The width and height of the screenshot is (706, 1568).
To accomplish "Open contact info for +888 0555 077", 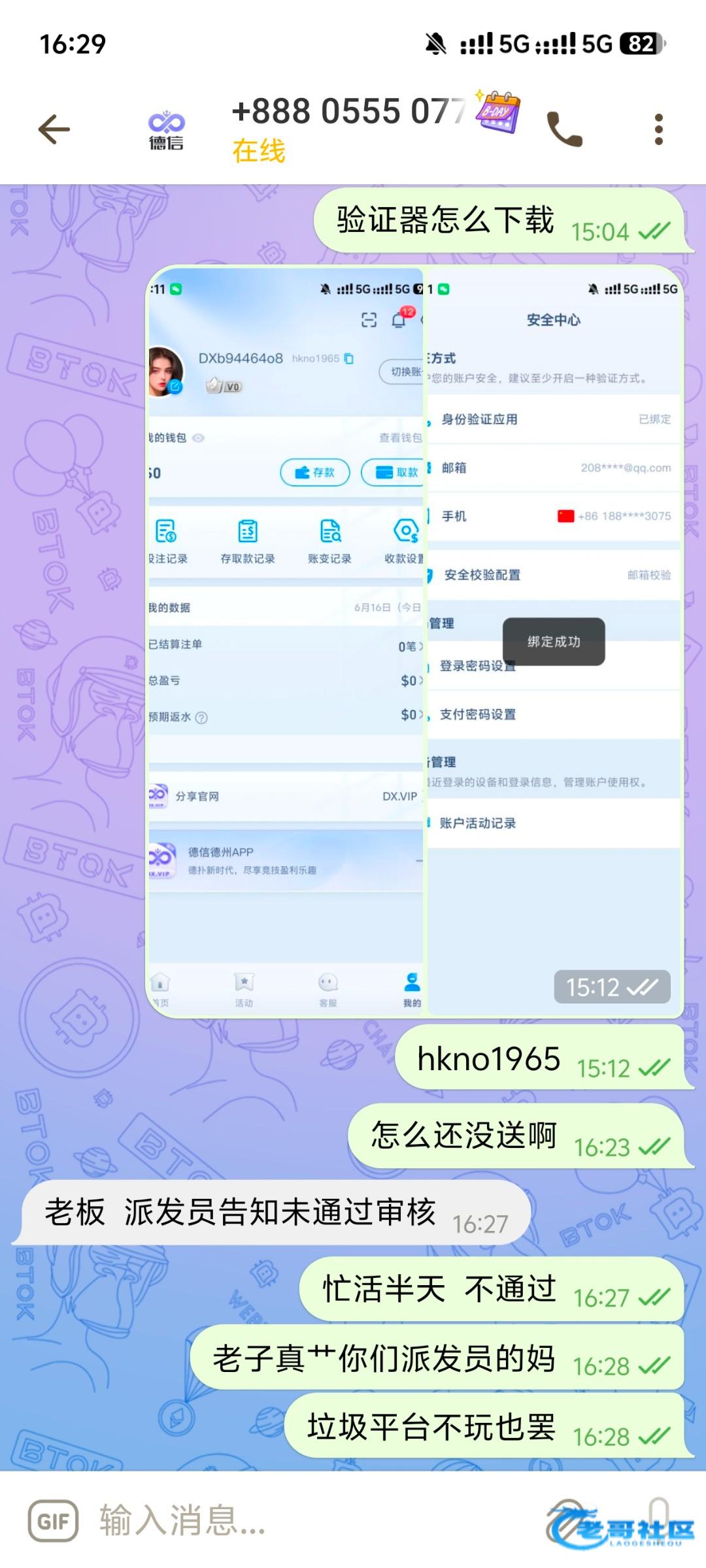I will (348, 128).
